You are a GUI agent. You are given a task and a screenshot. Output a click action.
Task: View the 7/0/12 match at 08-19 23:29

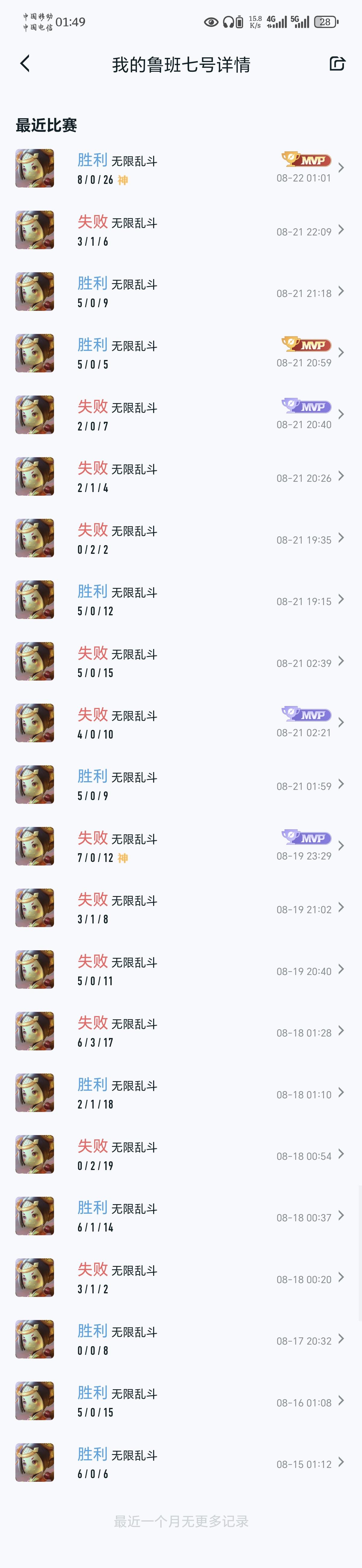tap(181, 847)
